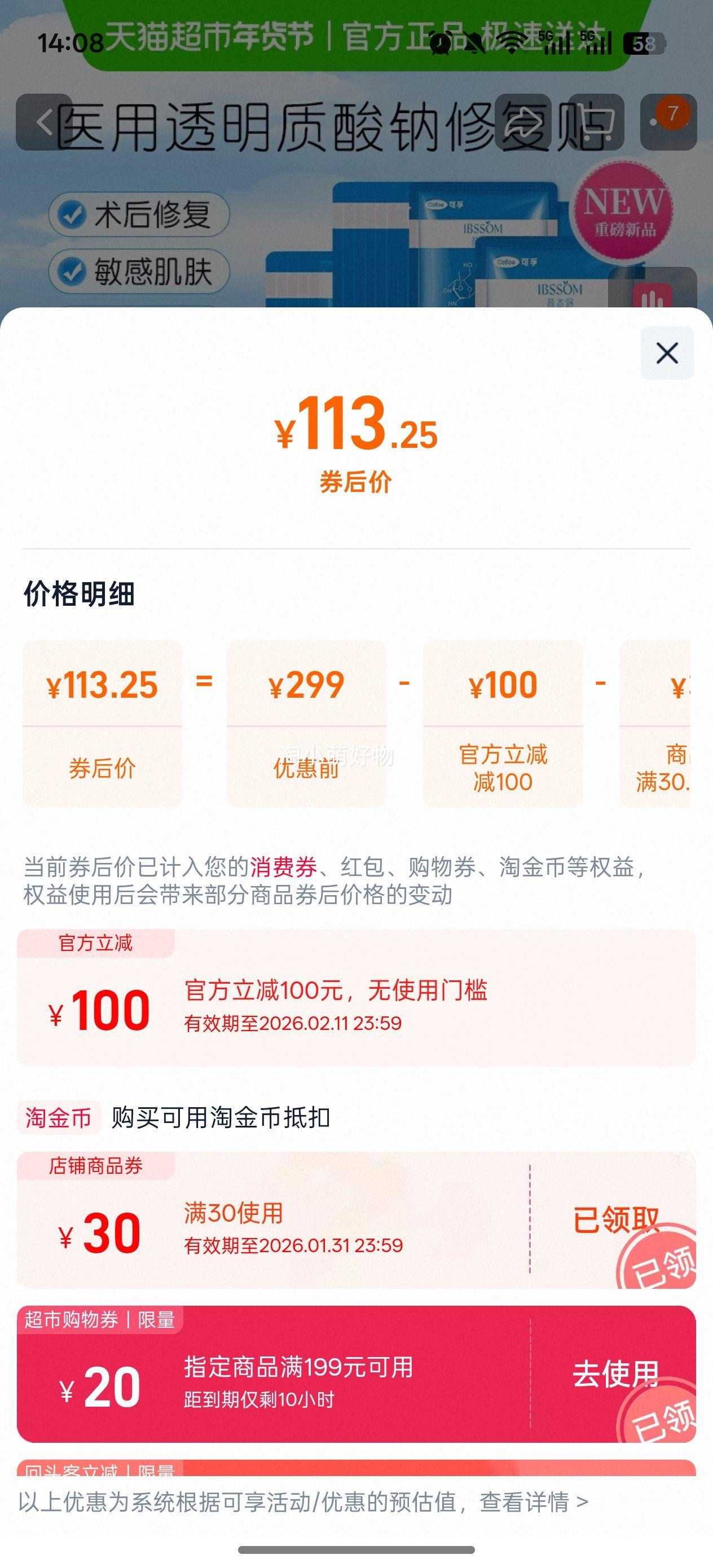Navigate back using the back arrow icon
This screenshot has width=713, height=1568.
click(44, 122)
